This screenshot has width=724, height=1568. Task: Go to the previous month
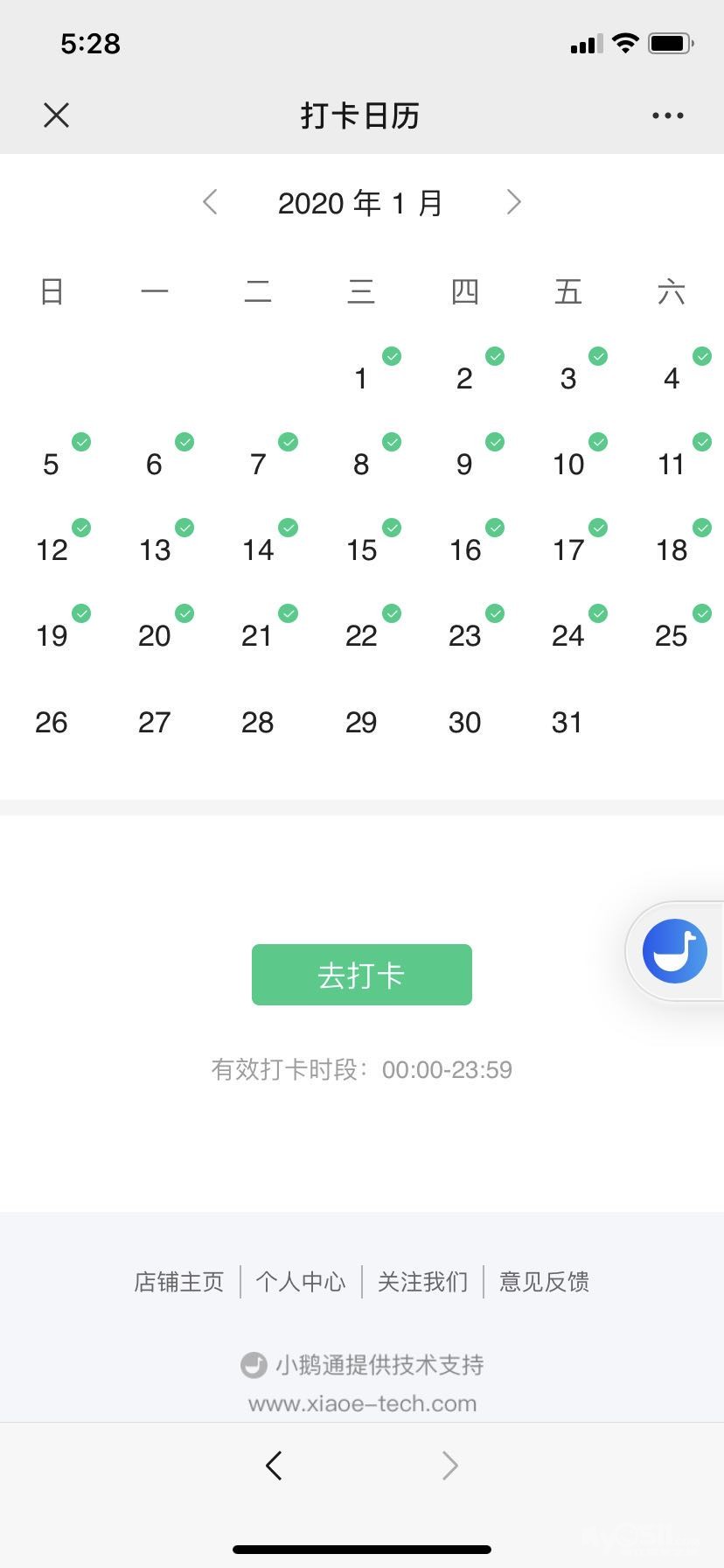(210, 202)
